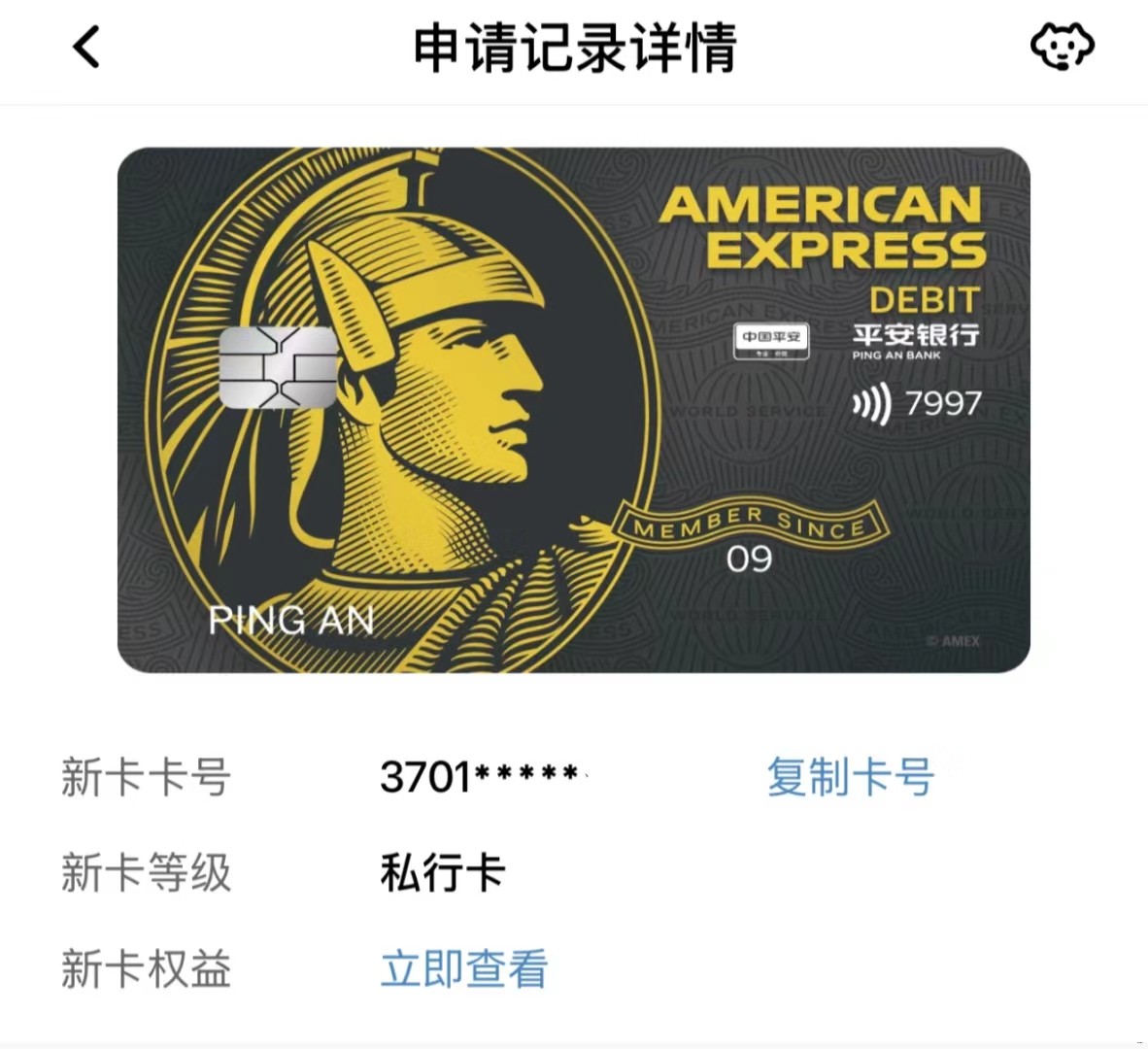The width and height of the screenshot is (1148, 1049).
Task: Open the customer service assistant icon
Action: [x=1062, y=47]
